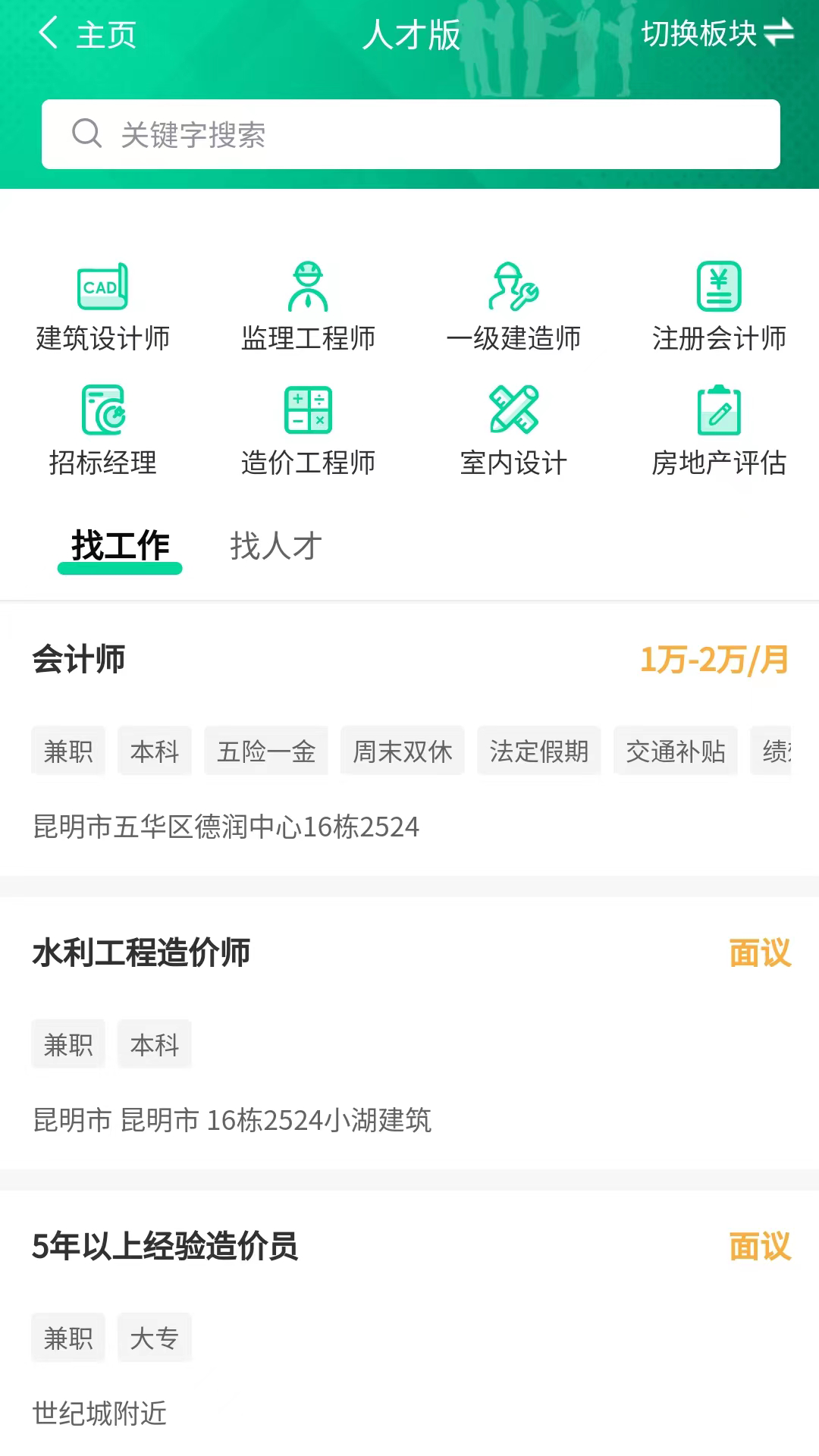Screen dimensions: 819x1456
Task: Toggle the 兼职 tag on 会计师 listing
Action: 67,751
